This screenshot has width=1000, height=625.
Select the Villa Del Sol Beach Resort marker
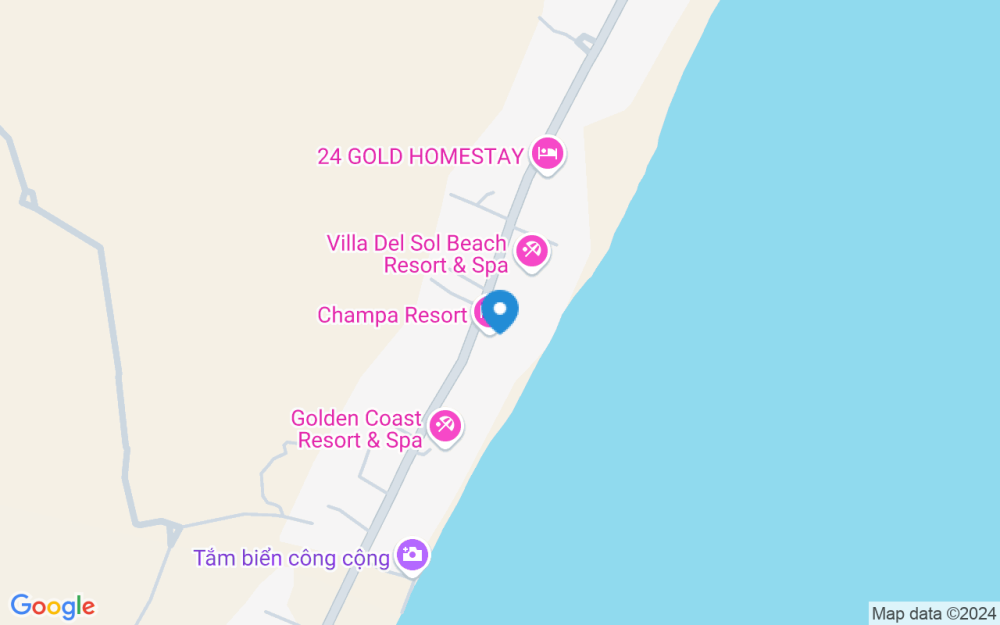[532, 251]
